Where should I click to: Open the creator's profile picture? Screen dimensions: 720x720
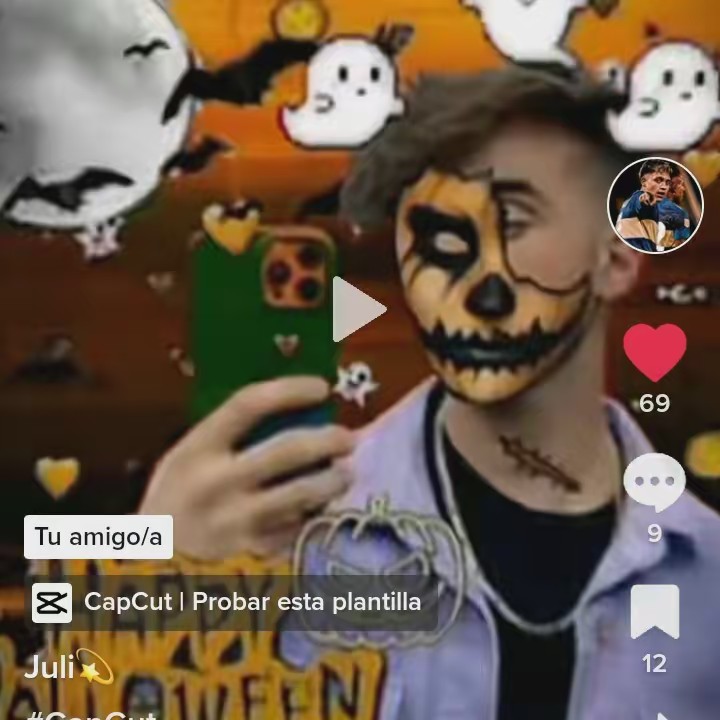pos(655,206)
